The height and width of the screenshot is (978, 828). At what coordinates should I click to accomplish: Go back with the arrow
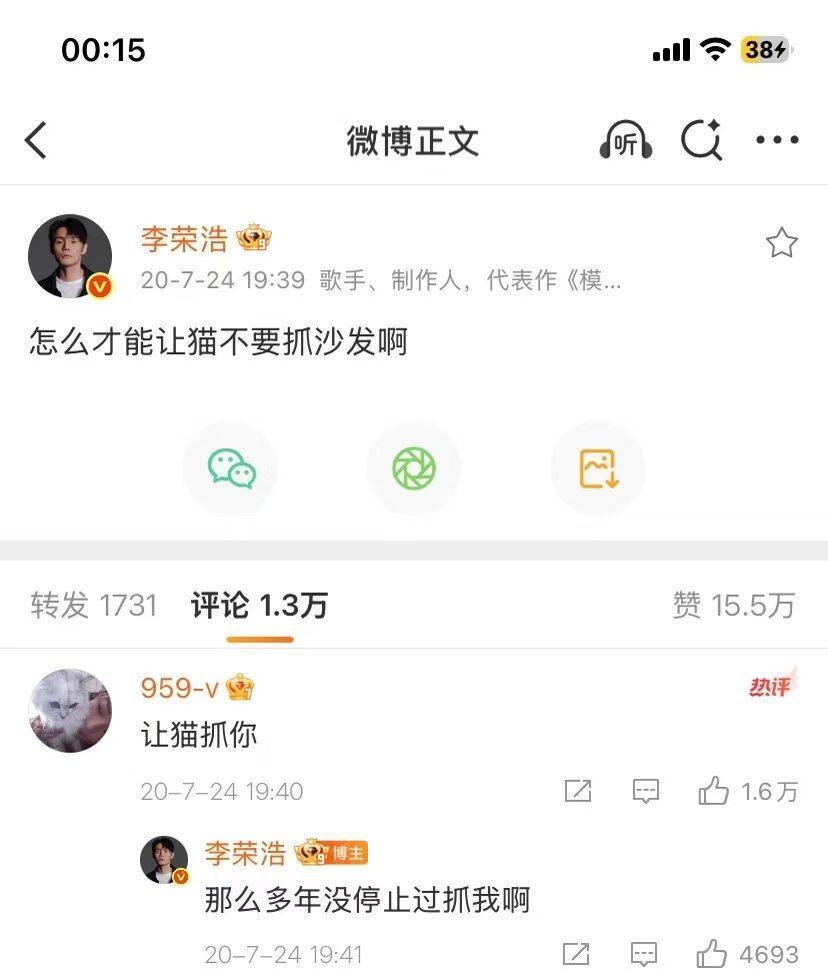(x=36, y=141)
